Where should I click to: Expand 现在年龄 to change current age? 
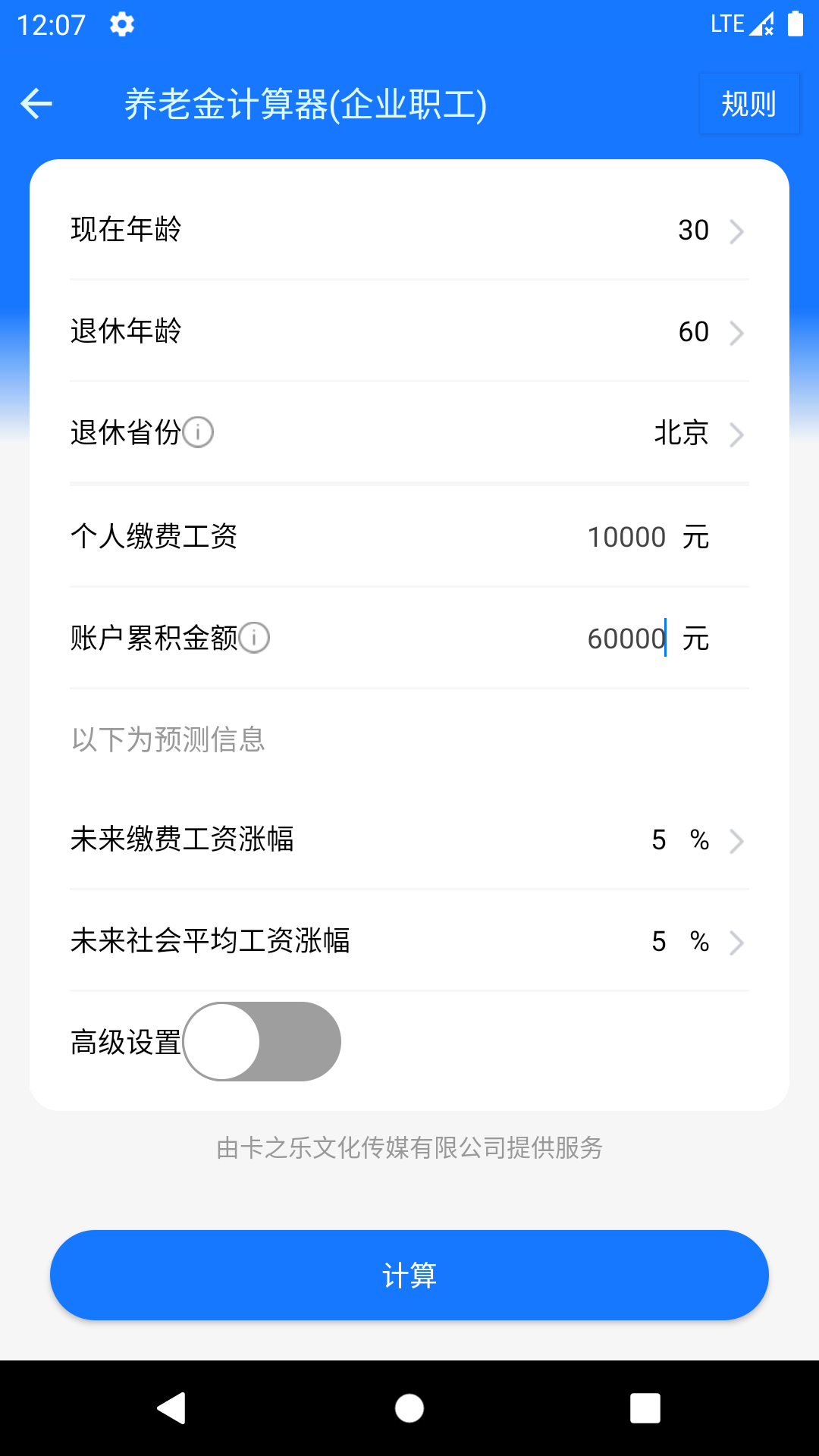point(409,230)
